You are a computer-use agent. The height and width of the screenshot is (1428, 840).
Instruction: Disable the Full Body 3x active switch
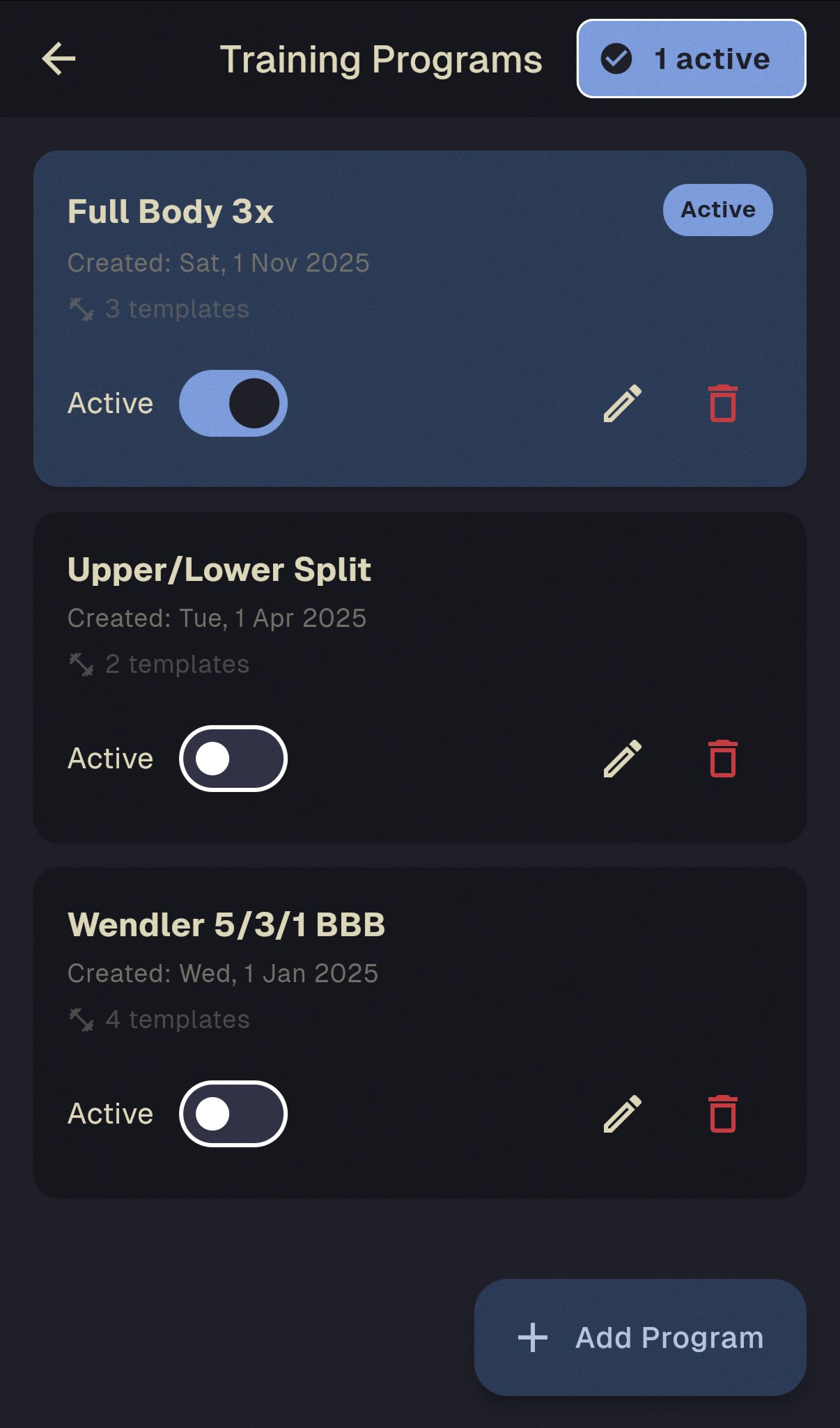[233, 403]
